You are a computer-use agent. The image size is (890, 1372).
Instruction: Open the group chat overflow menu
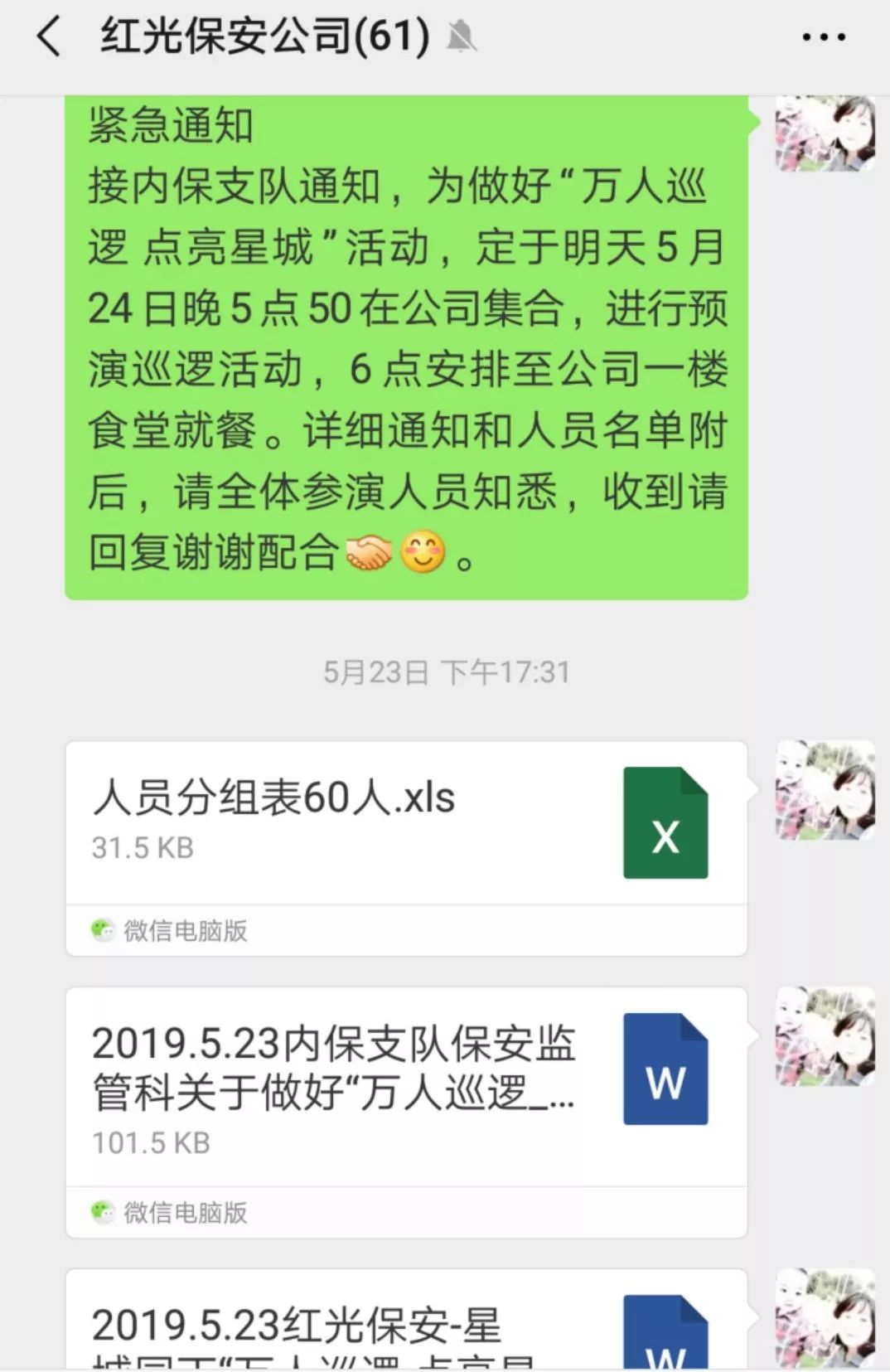click(x=824, y=37)
